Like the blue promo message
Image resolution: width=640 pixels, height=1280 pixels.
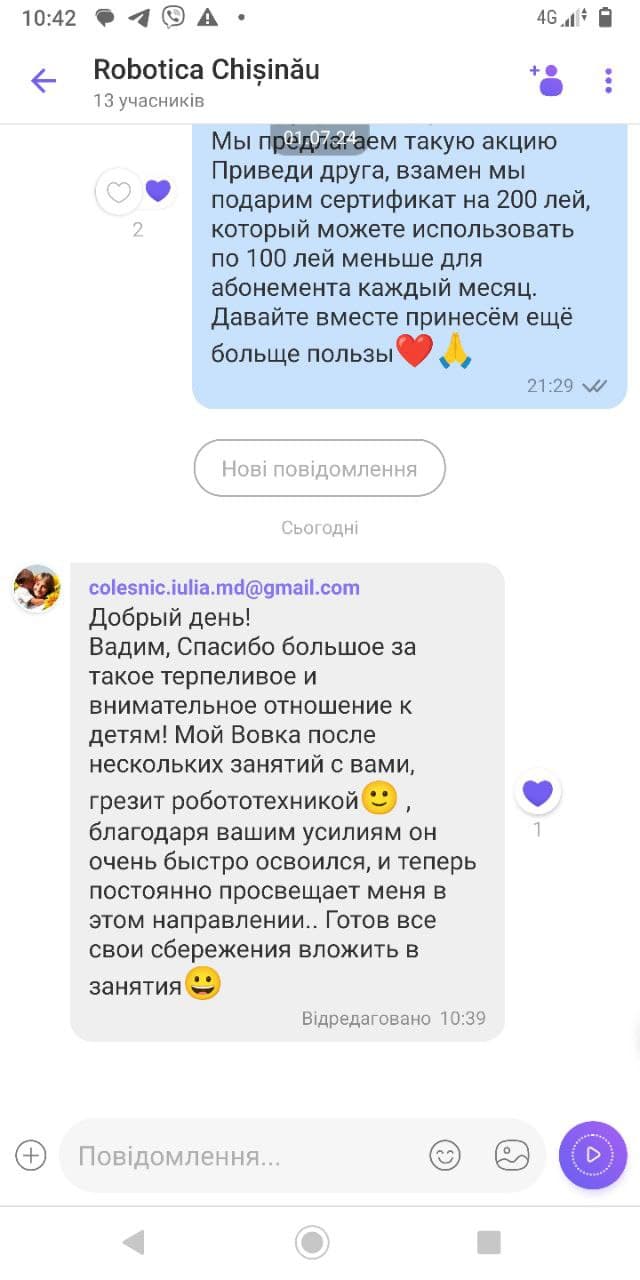click(x=119, y=191)
